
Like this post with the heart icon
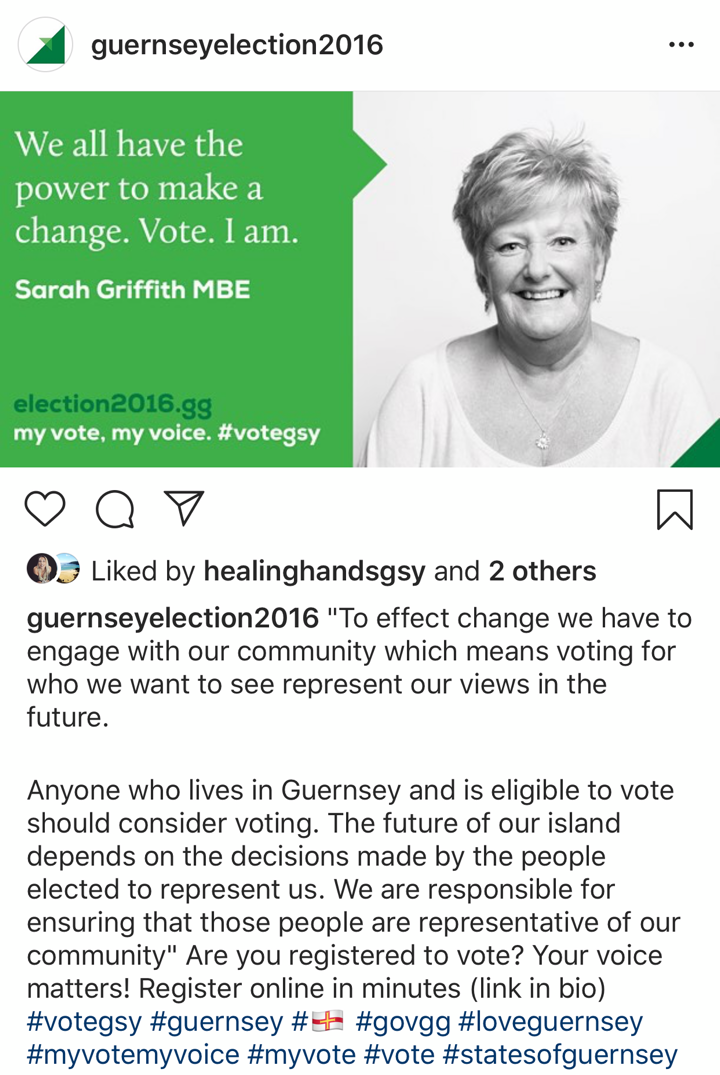pos(45,509)
